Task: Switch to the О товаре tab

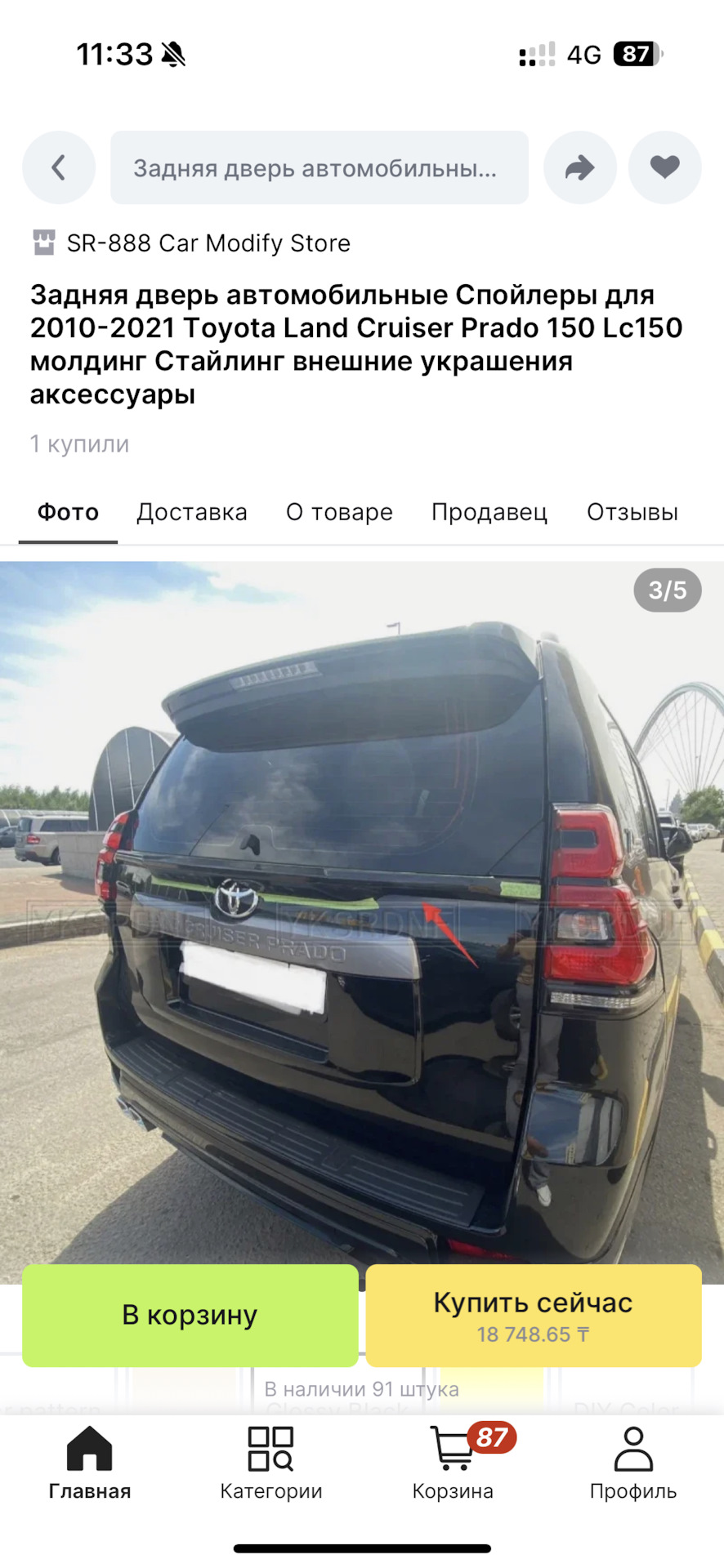Action: tap(339, 512)
